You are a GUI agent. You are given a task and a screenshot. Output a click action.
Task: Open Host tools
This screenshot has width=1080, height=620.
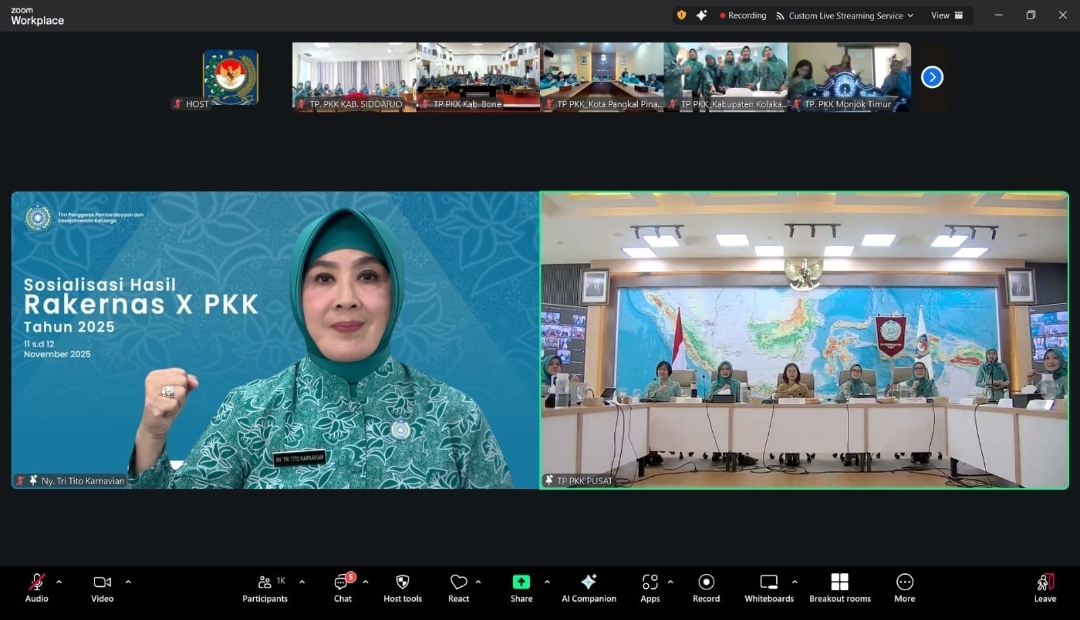(403, 587)
